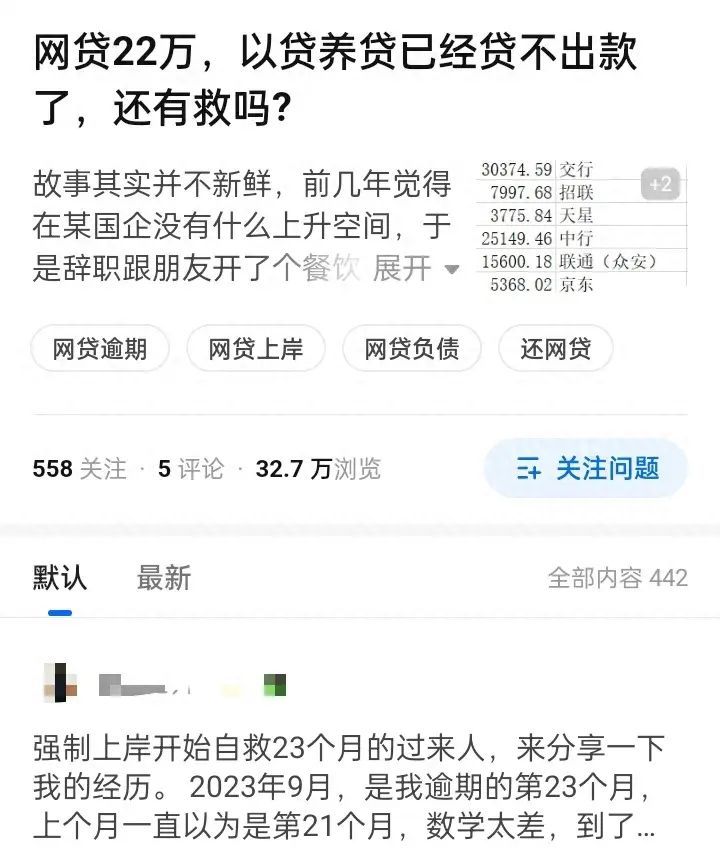Image resolution: width=720 pixels, height=859 pixels.
Task: View the 5 评论 on the question
Action: click(x=191, y=469)
